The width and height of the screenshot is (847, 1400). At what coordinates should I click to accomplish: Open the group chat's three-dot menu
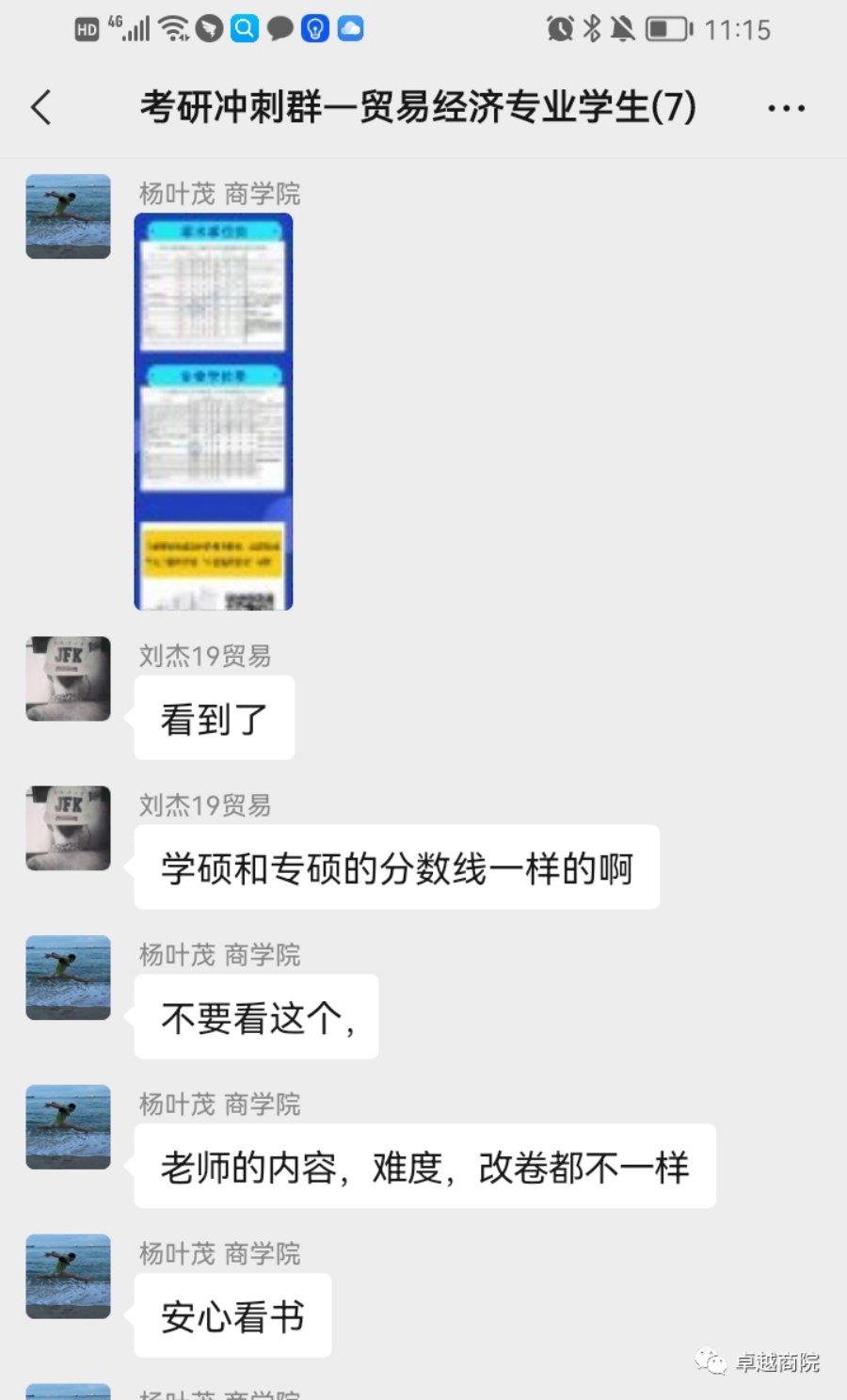click(786, 108)
